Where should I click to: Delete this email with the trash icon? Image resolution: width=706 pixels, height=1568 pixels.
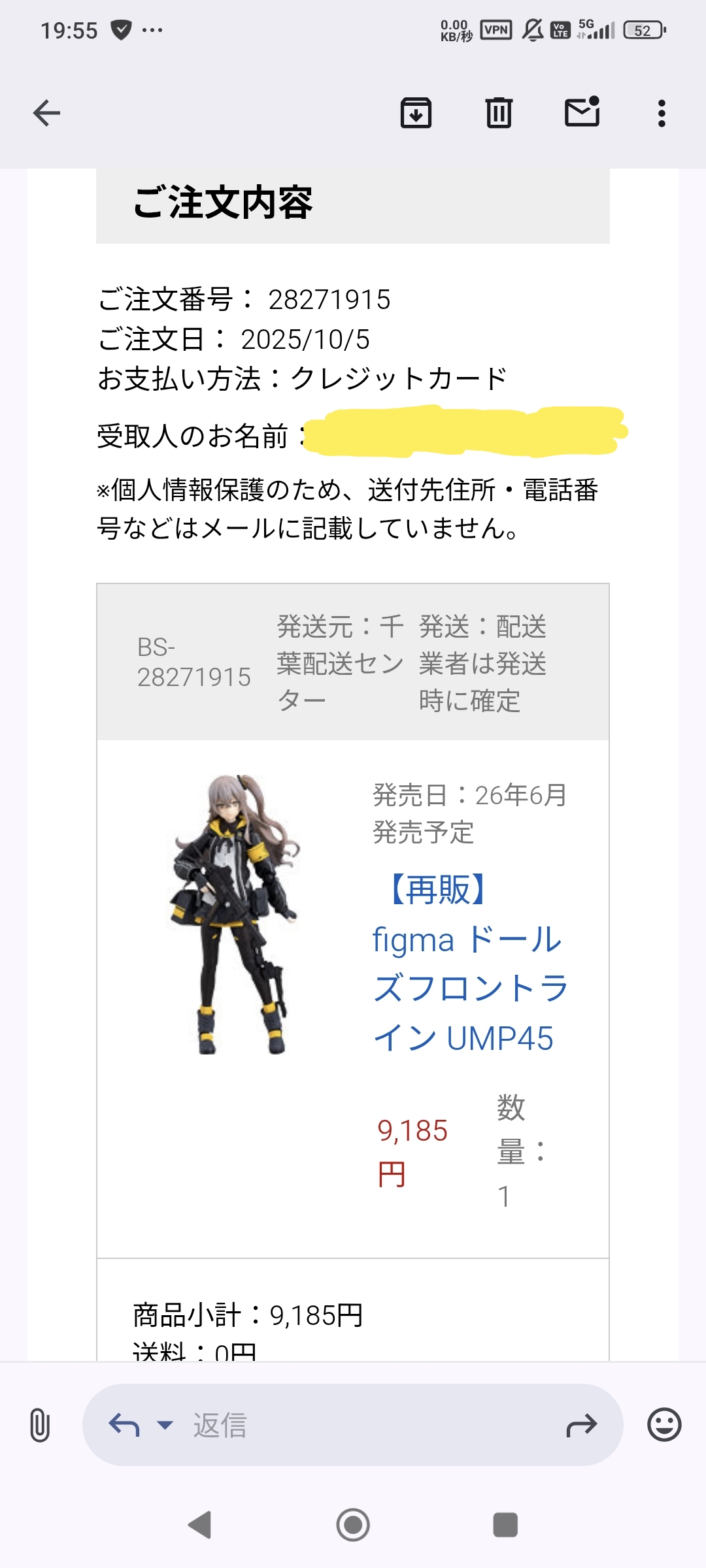[499, 113]
